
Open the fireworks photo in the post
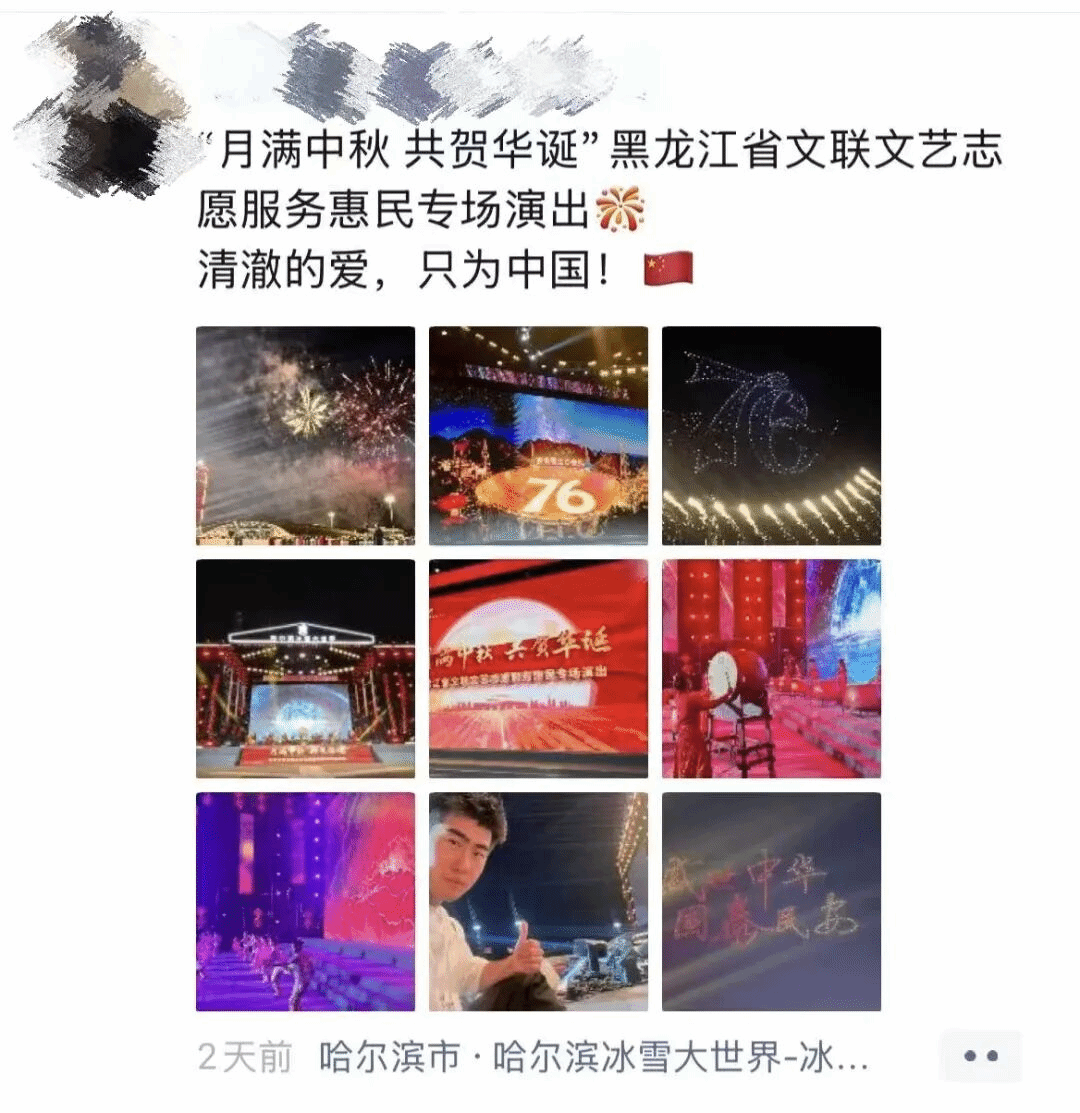click(305, 435)
